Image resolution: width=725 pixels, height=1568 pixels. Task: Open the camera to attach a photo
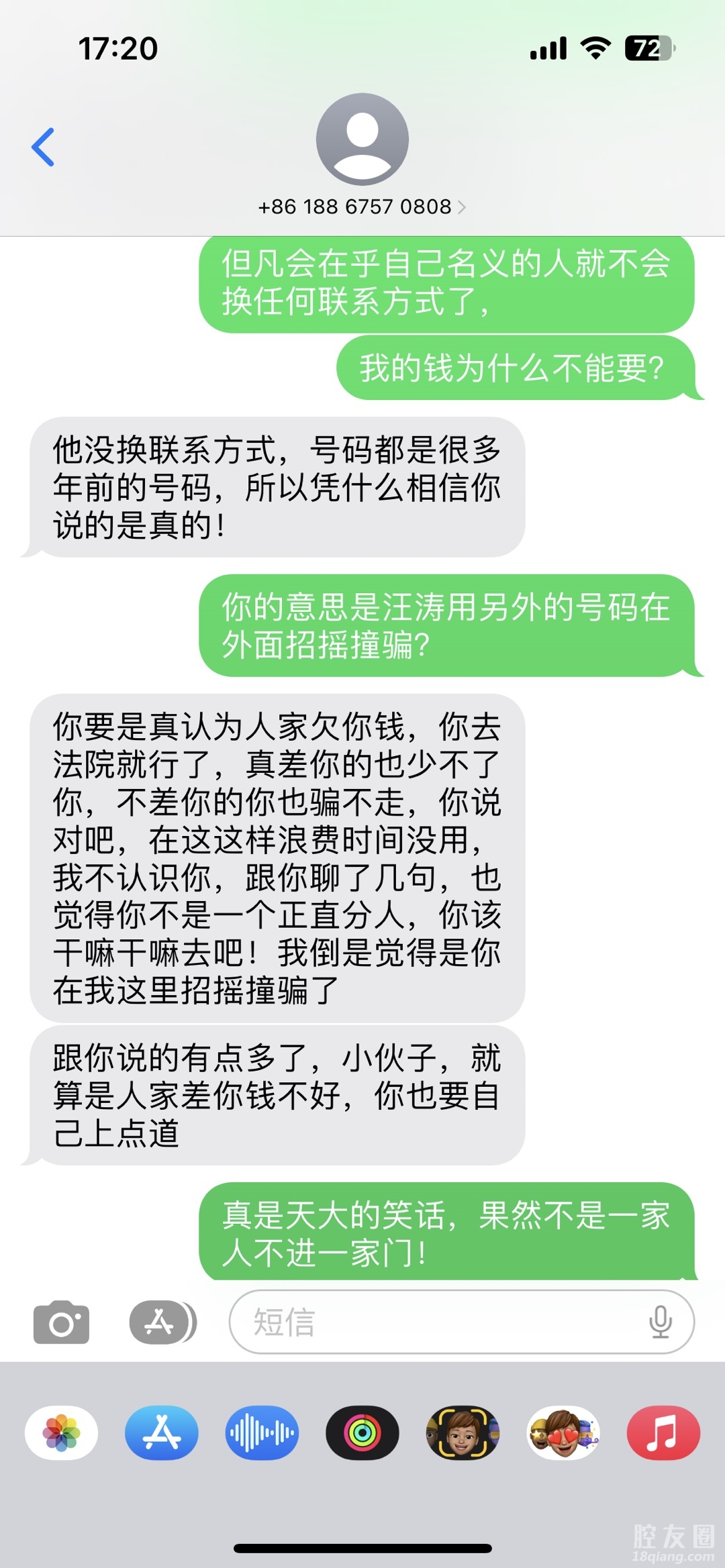click(61, 1322)
